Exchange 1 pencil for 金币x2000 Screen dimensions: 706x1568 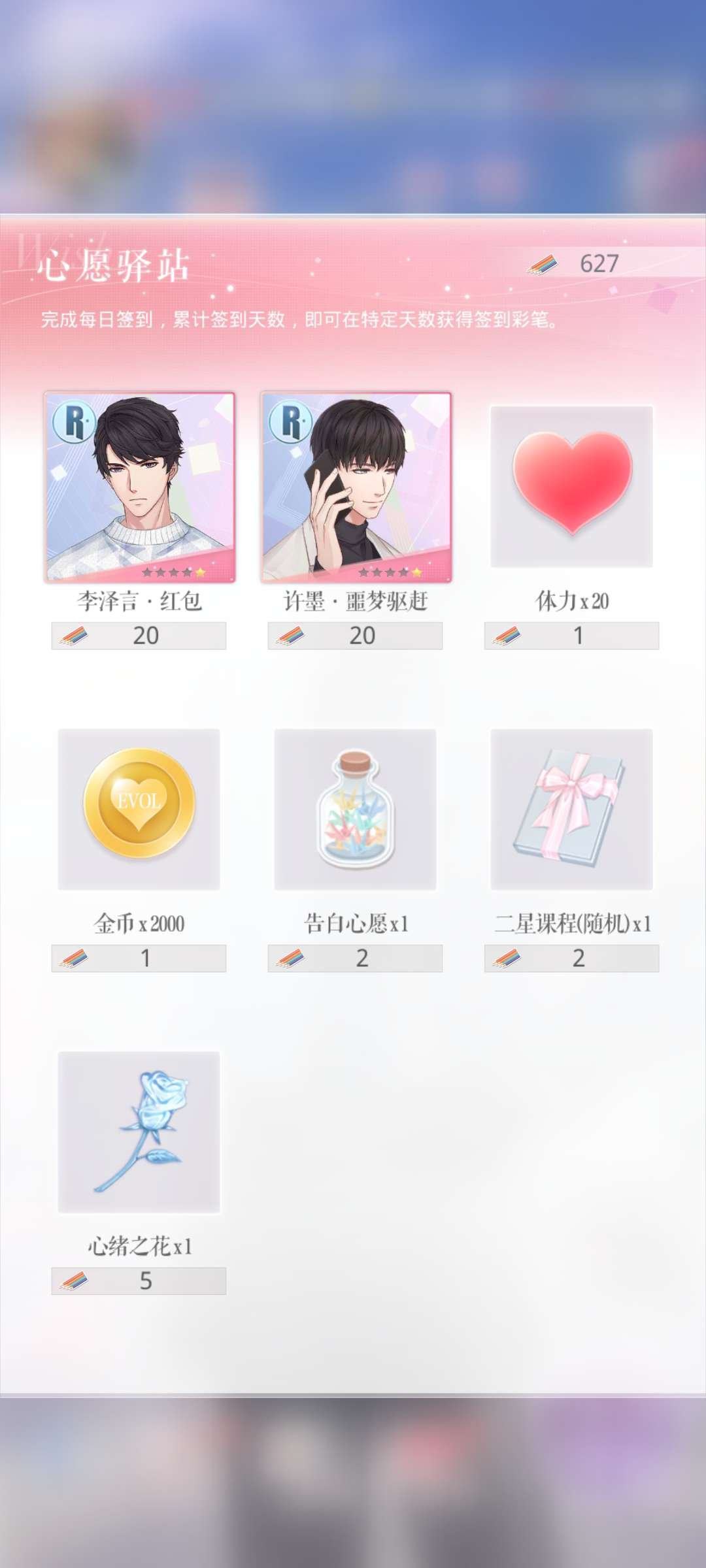[139, 958]
